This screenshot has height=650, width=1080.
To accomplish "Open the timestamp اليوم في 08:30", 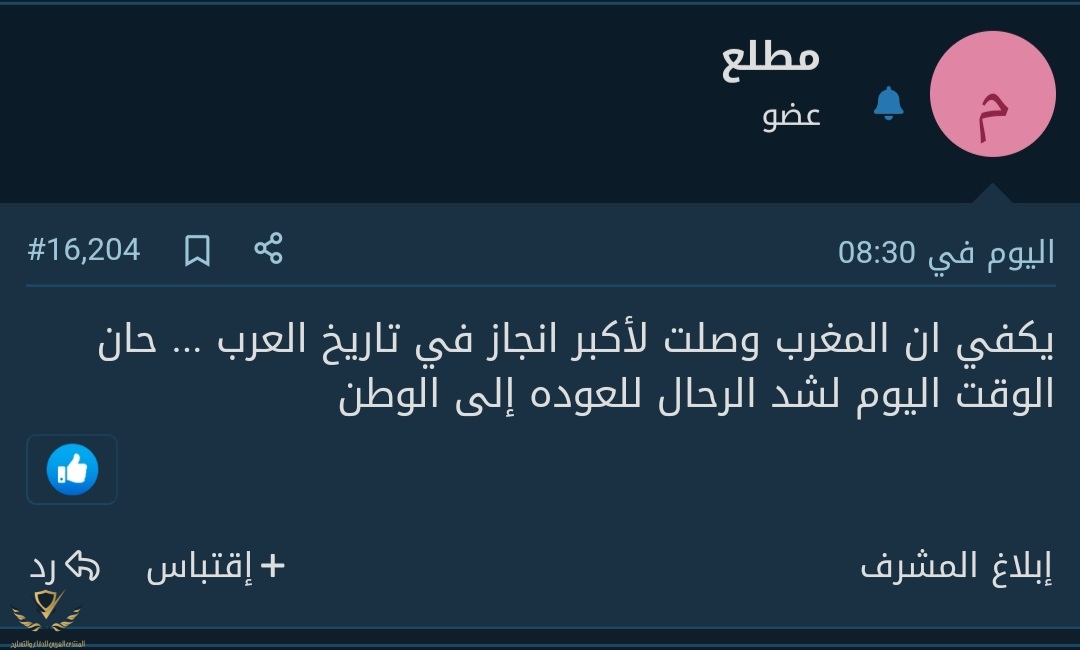I will pos(945,252).
